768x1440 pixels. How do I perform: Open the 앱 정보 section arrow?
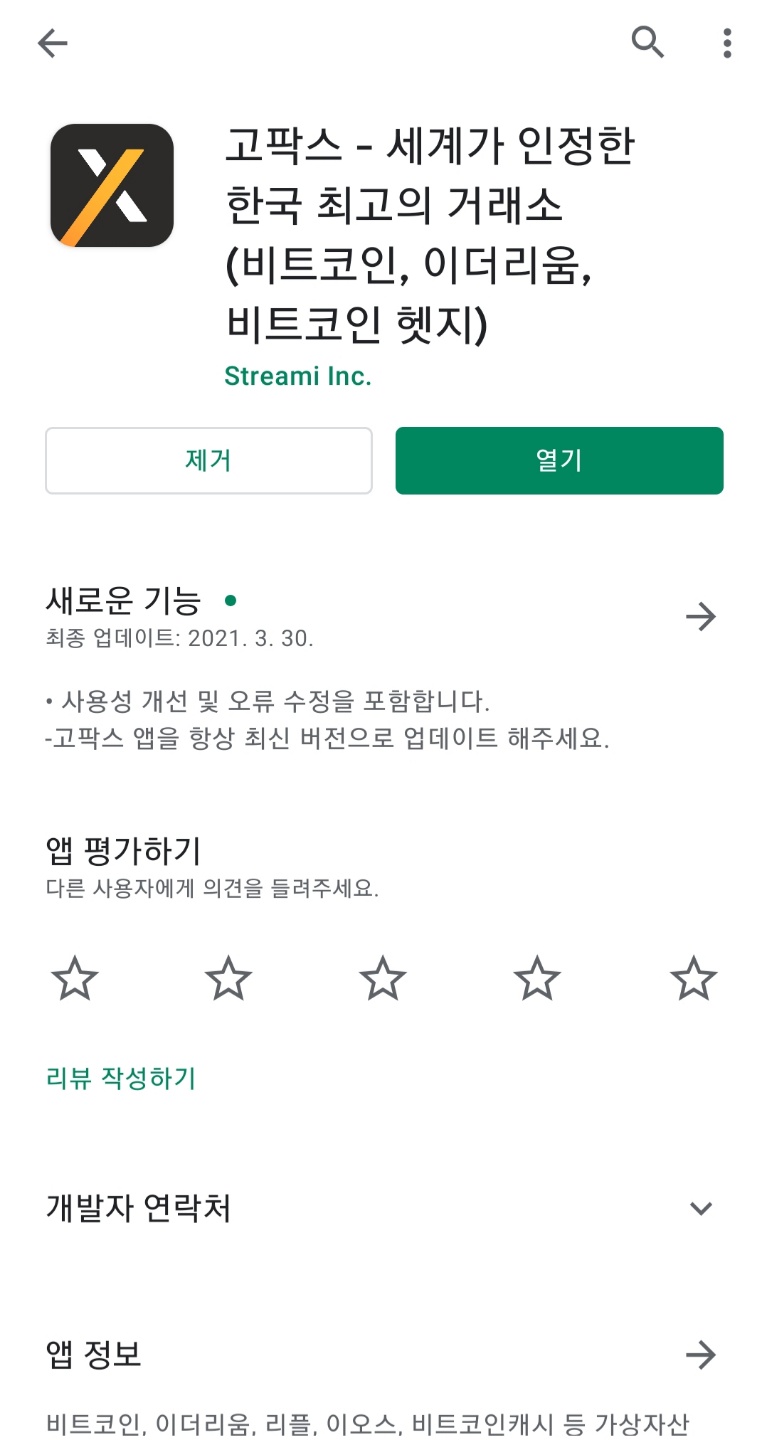click(x=701, y=1355)
